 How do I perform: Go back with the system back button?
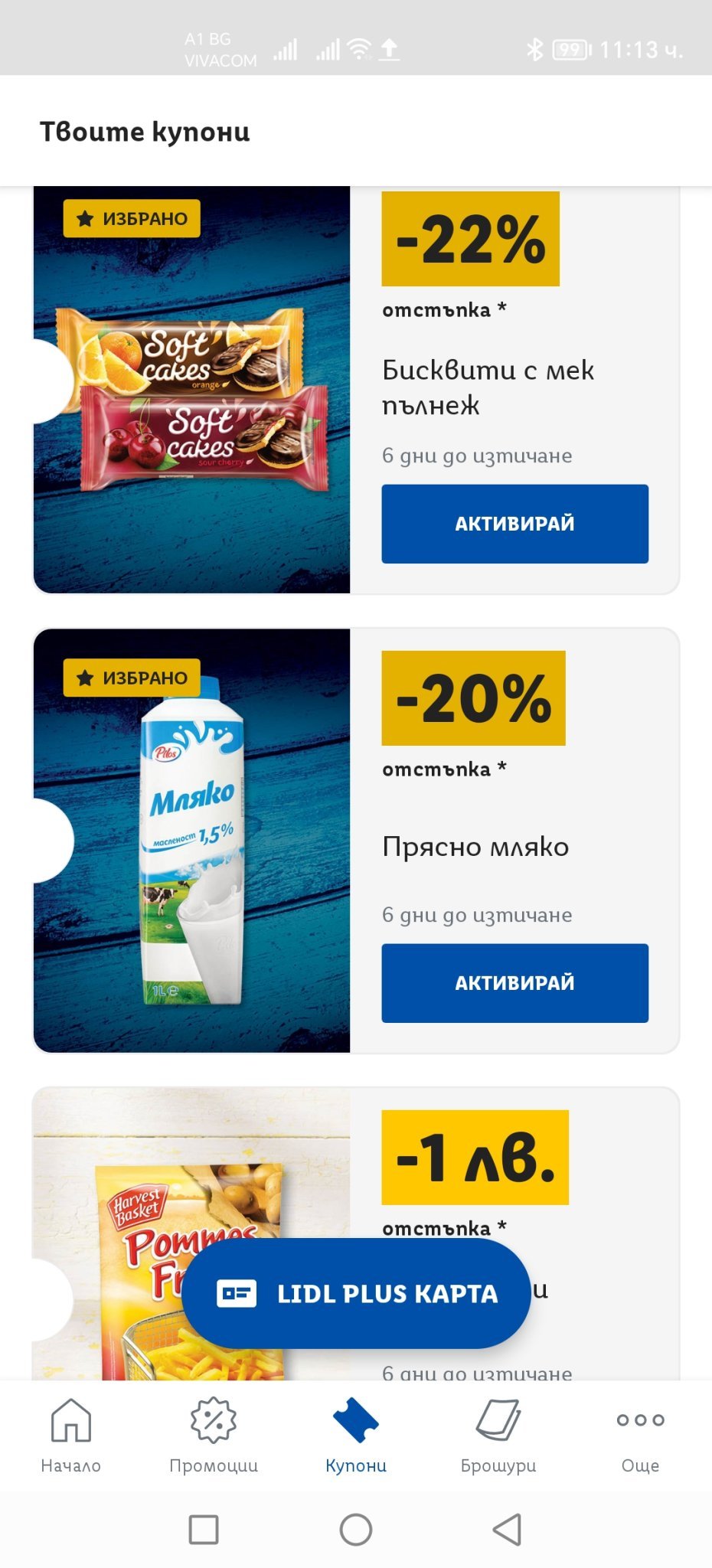(x=507, y=1530)
